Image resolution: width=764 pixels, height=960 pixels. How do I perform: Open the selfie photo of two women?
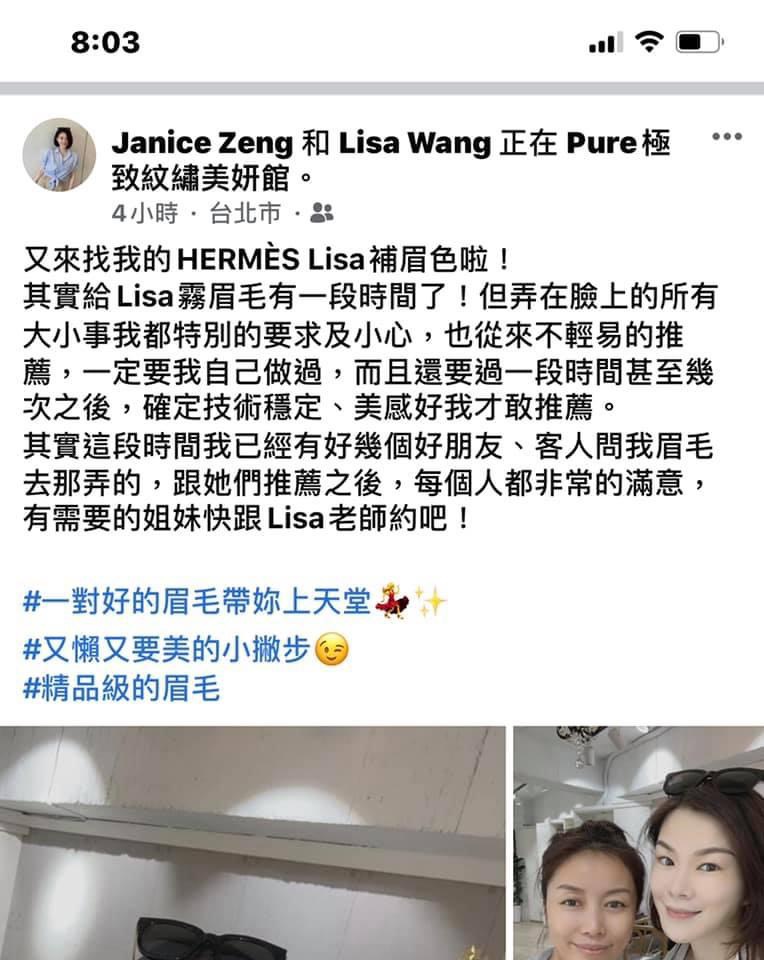(x=639, y=843)
